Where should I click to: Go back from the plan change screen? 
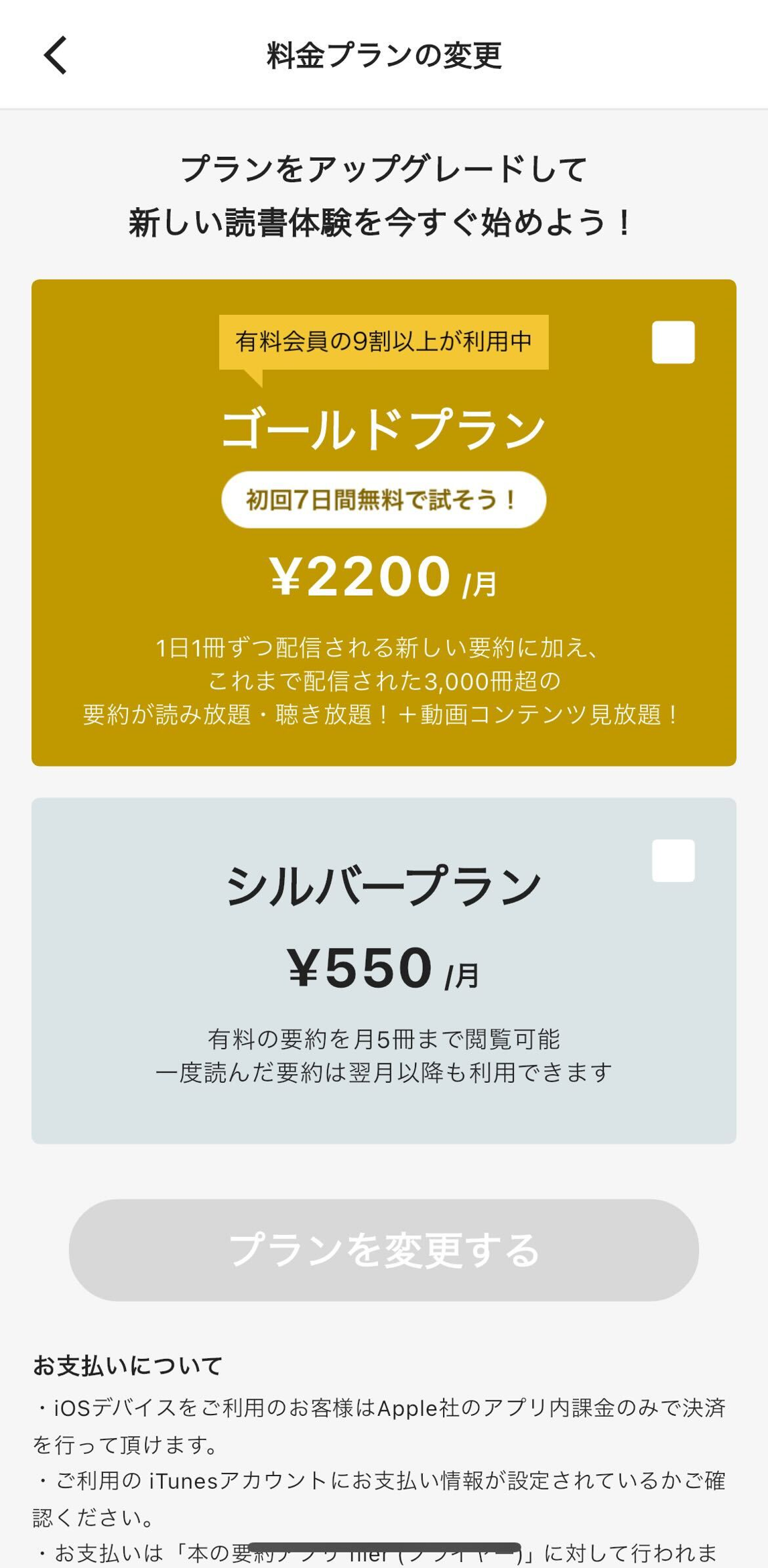[x=56, y=55]
